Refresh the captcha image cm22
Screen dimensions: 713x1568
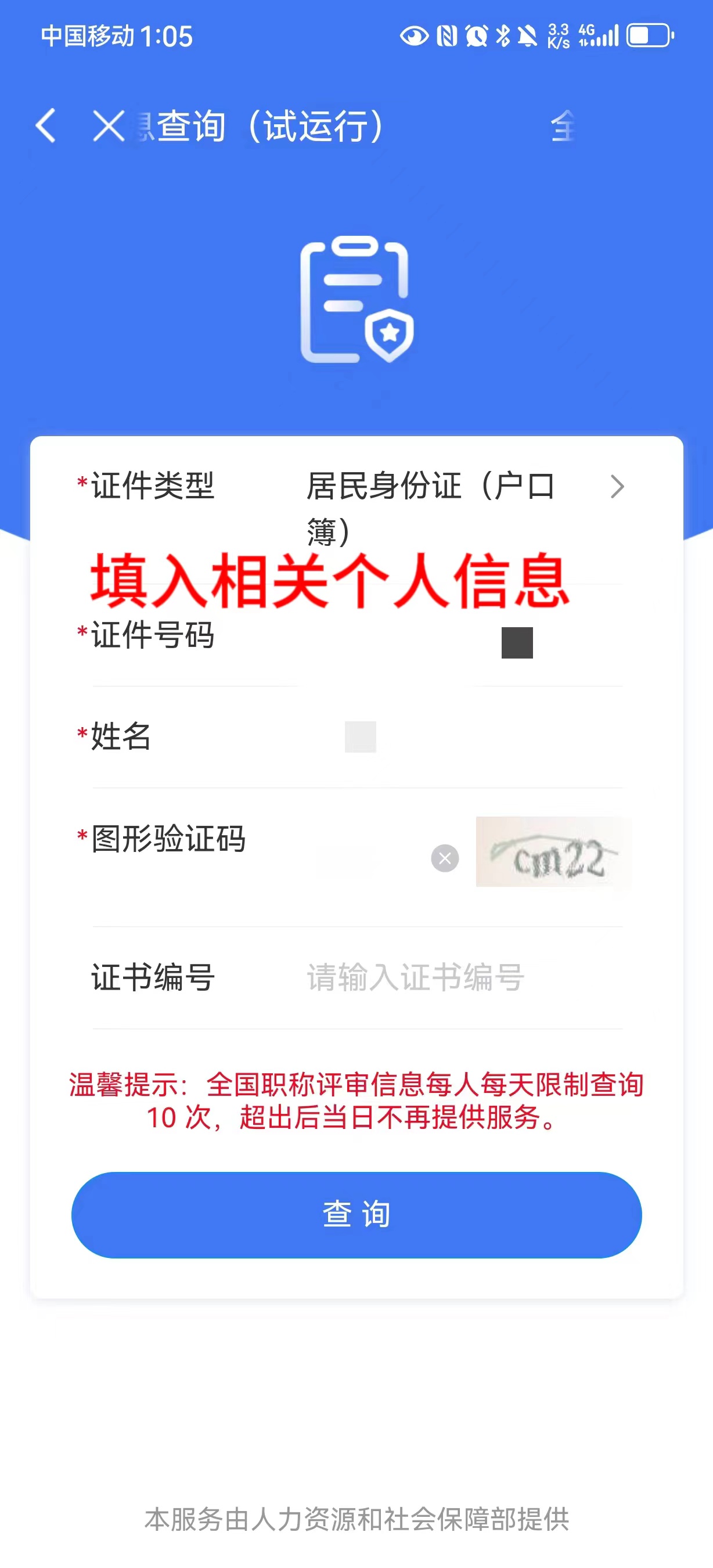tap(552, 851)
